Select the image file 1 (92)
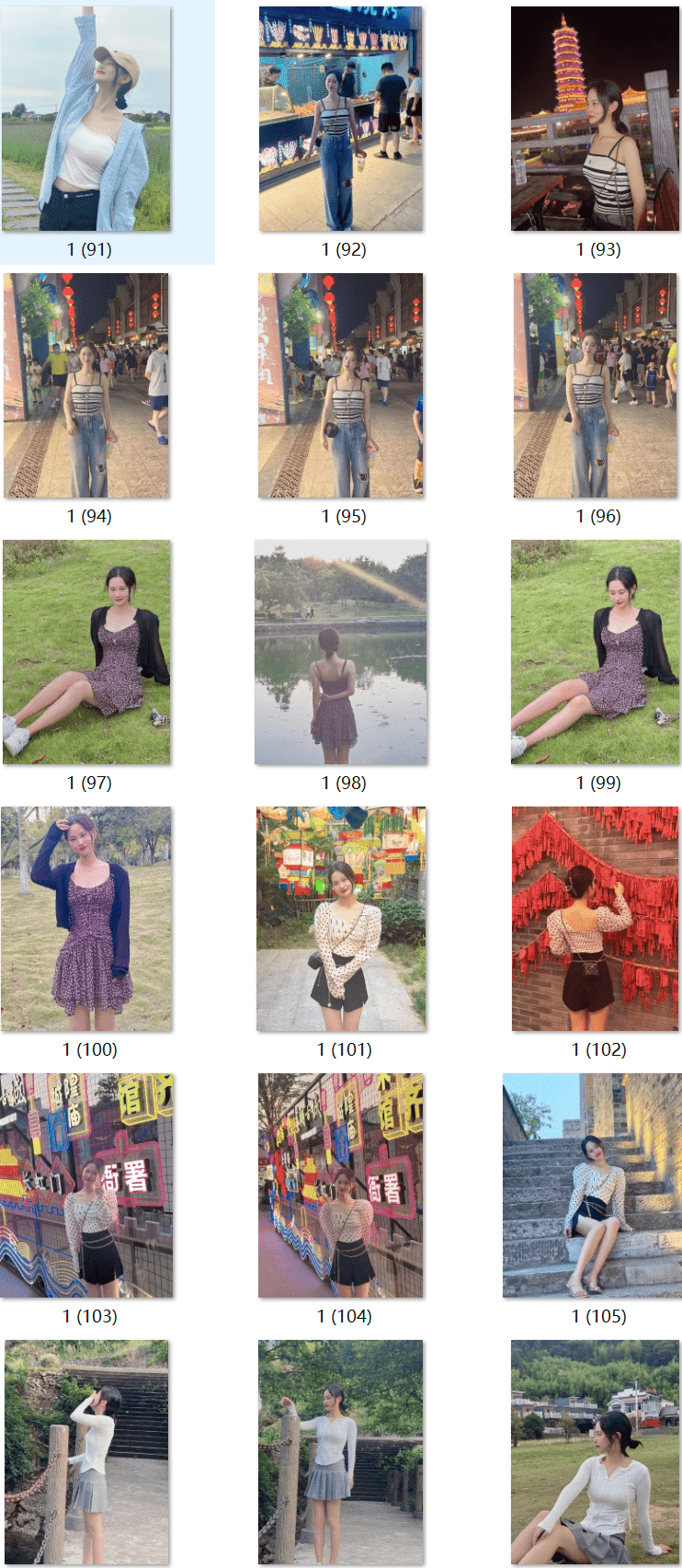This screenshot has width=682, height=1568. pos(341,120)
